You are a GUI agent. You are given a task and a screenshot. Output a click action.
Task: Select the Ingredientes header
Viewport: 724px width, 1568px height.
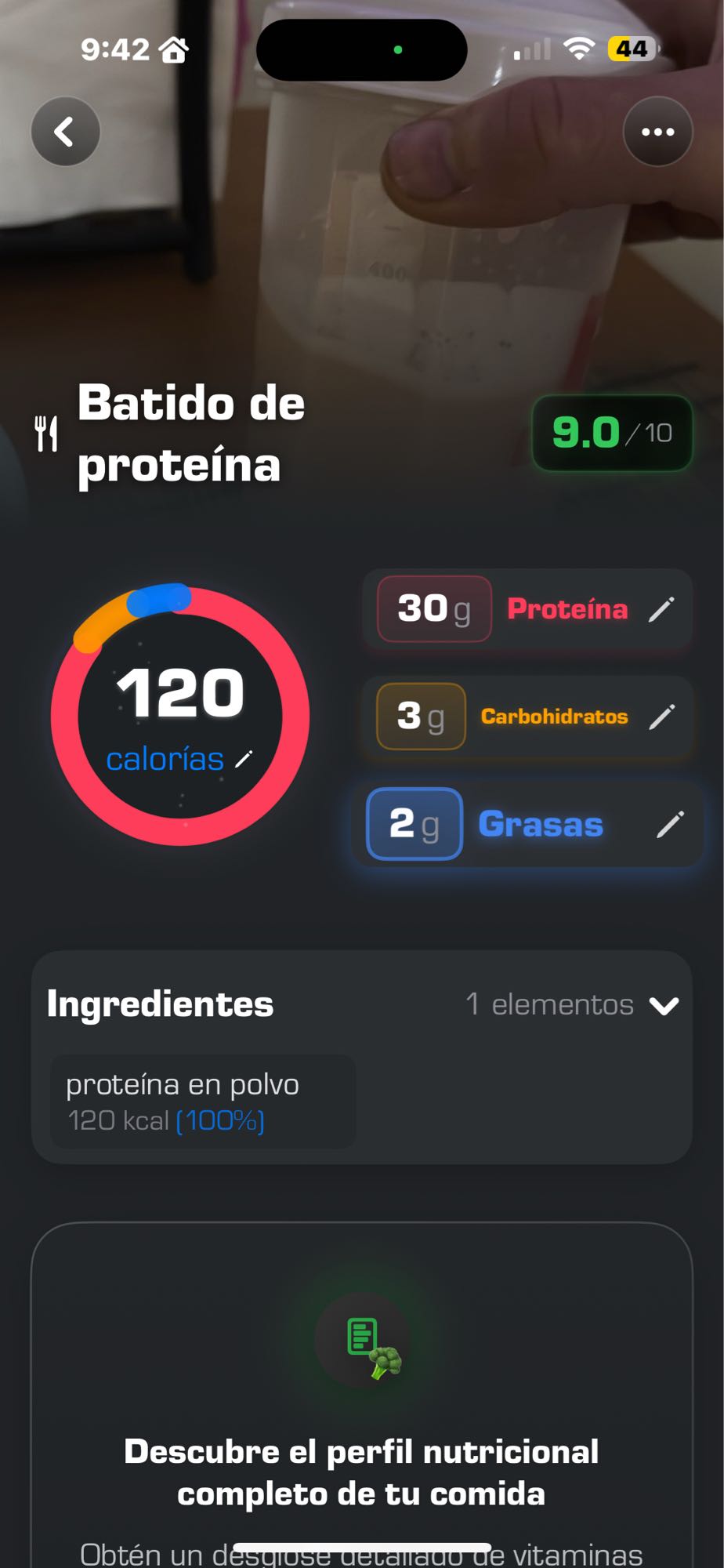tap(160, 1004)
